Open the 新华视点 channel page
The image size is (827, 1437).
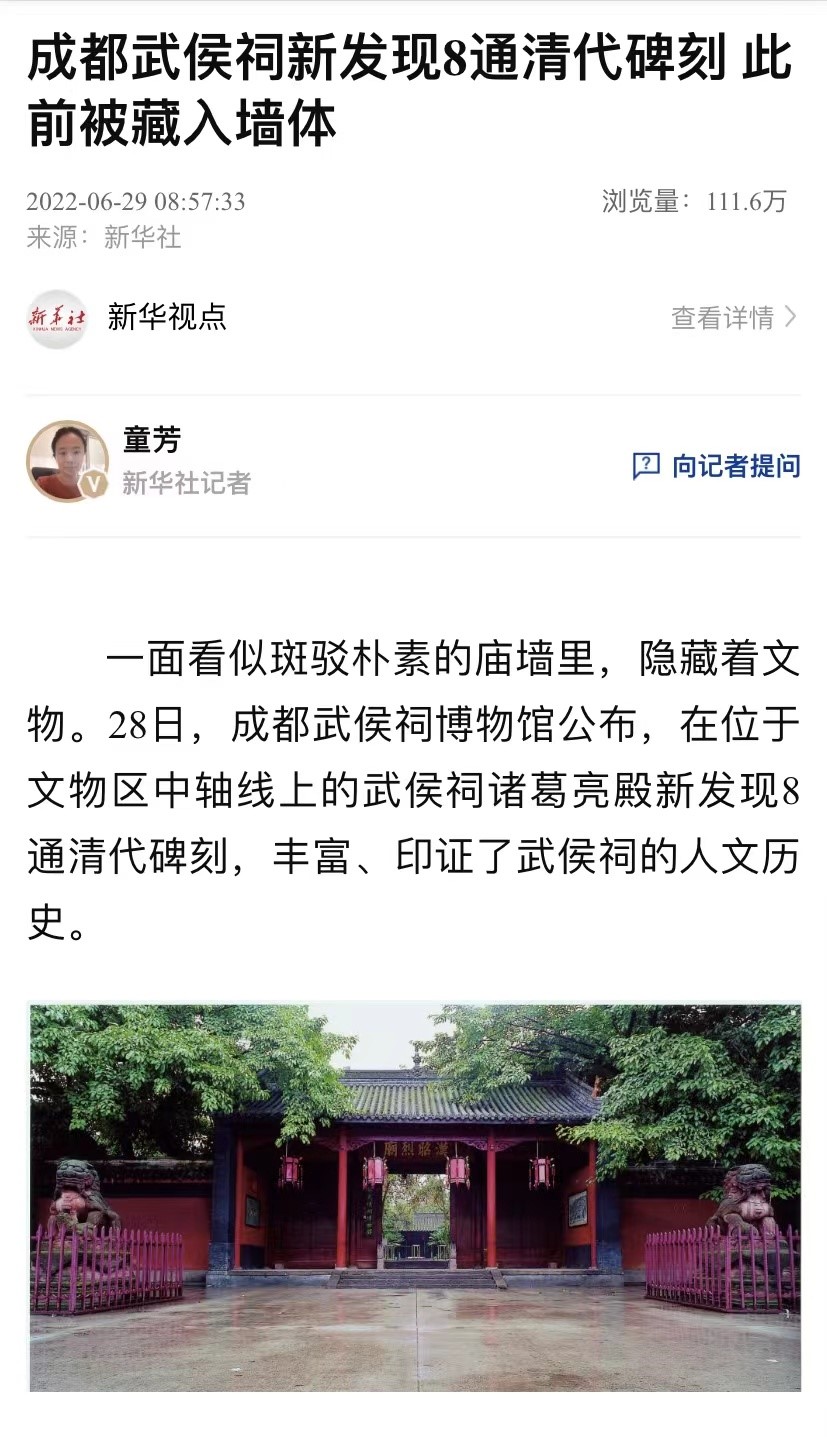166,317
